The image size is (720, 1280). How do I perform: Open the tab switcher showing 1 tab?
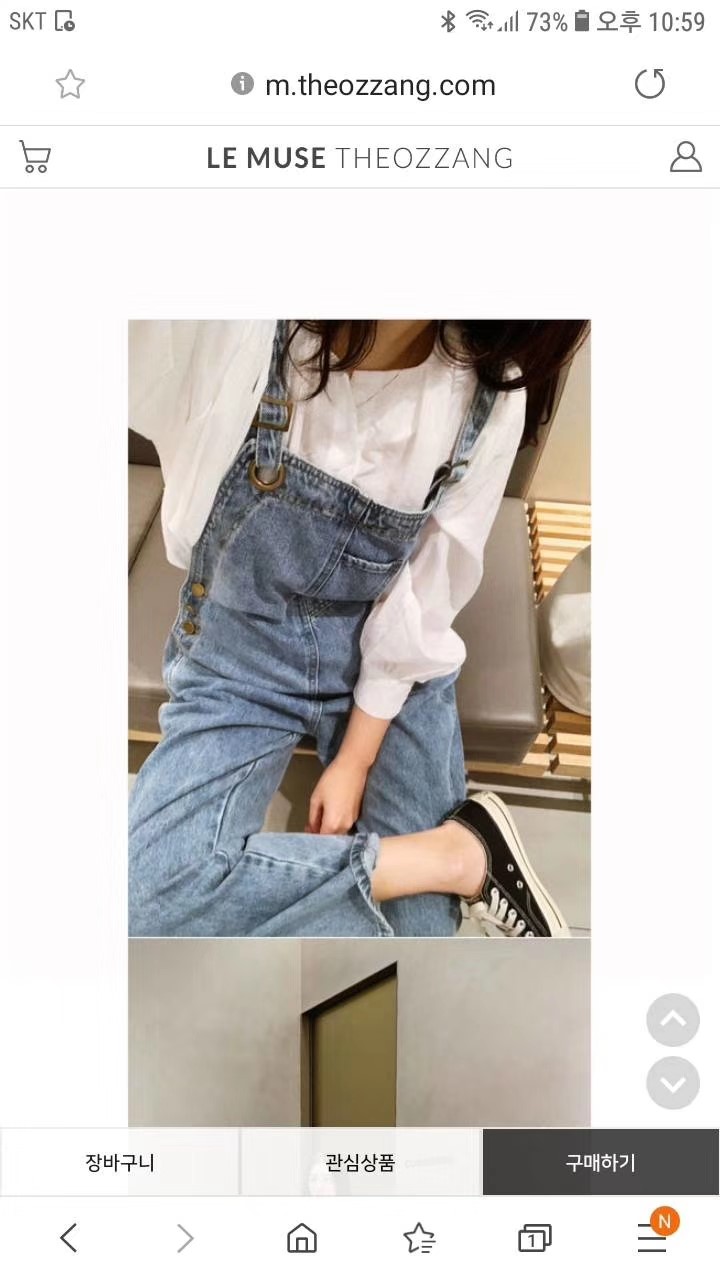coord(534,1237)
